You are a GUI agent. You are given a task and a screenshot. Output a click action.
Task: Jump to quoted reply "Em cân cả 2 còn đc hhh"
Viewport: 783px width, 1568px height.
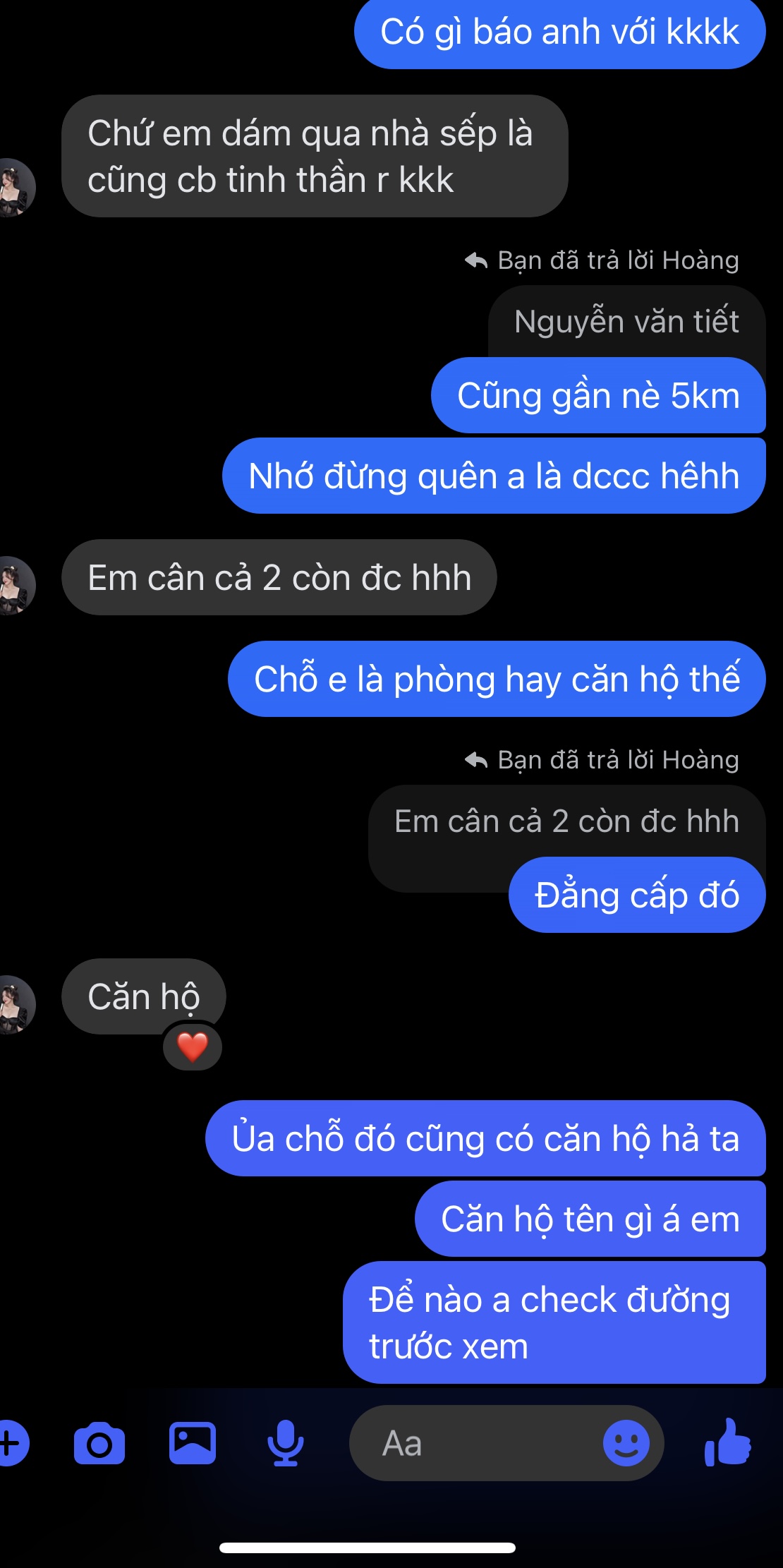pyautogui.click(x=566, y=821)
